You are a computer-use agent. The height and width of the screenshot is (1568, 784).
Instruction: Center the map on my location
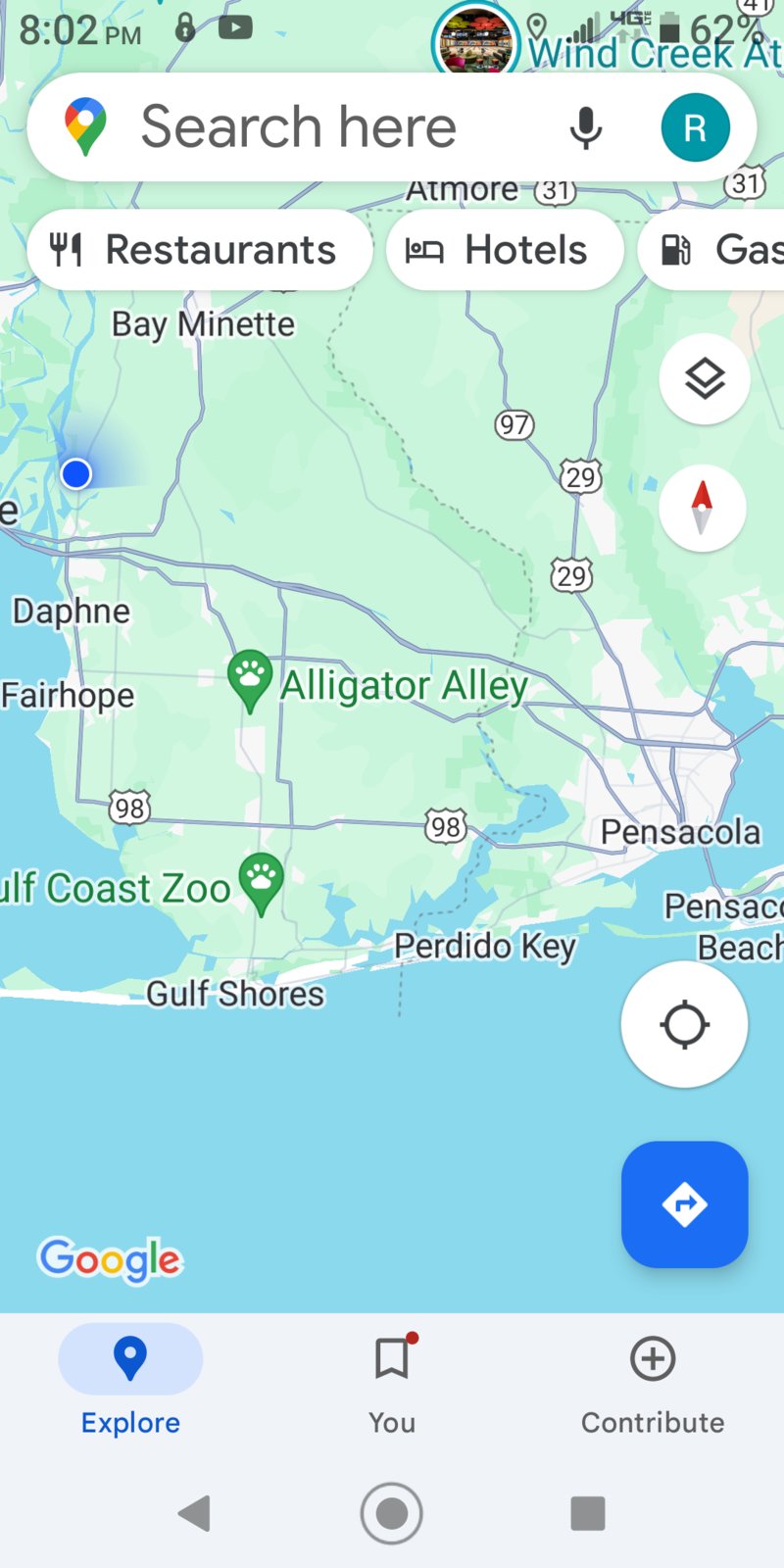pos(684,1025)
